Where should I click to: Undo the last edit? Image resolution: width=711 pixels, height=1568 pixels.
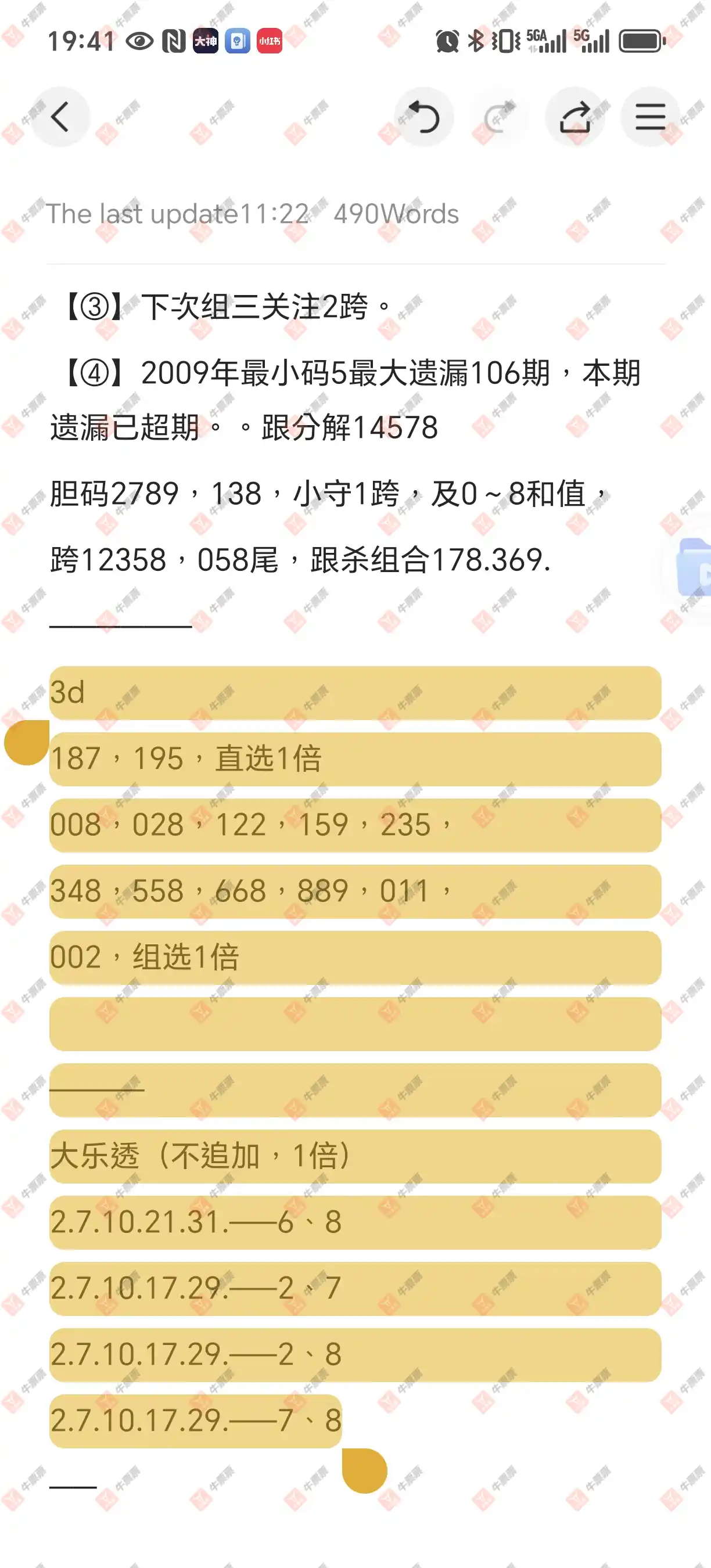(x=423, y=117)
